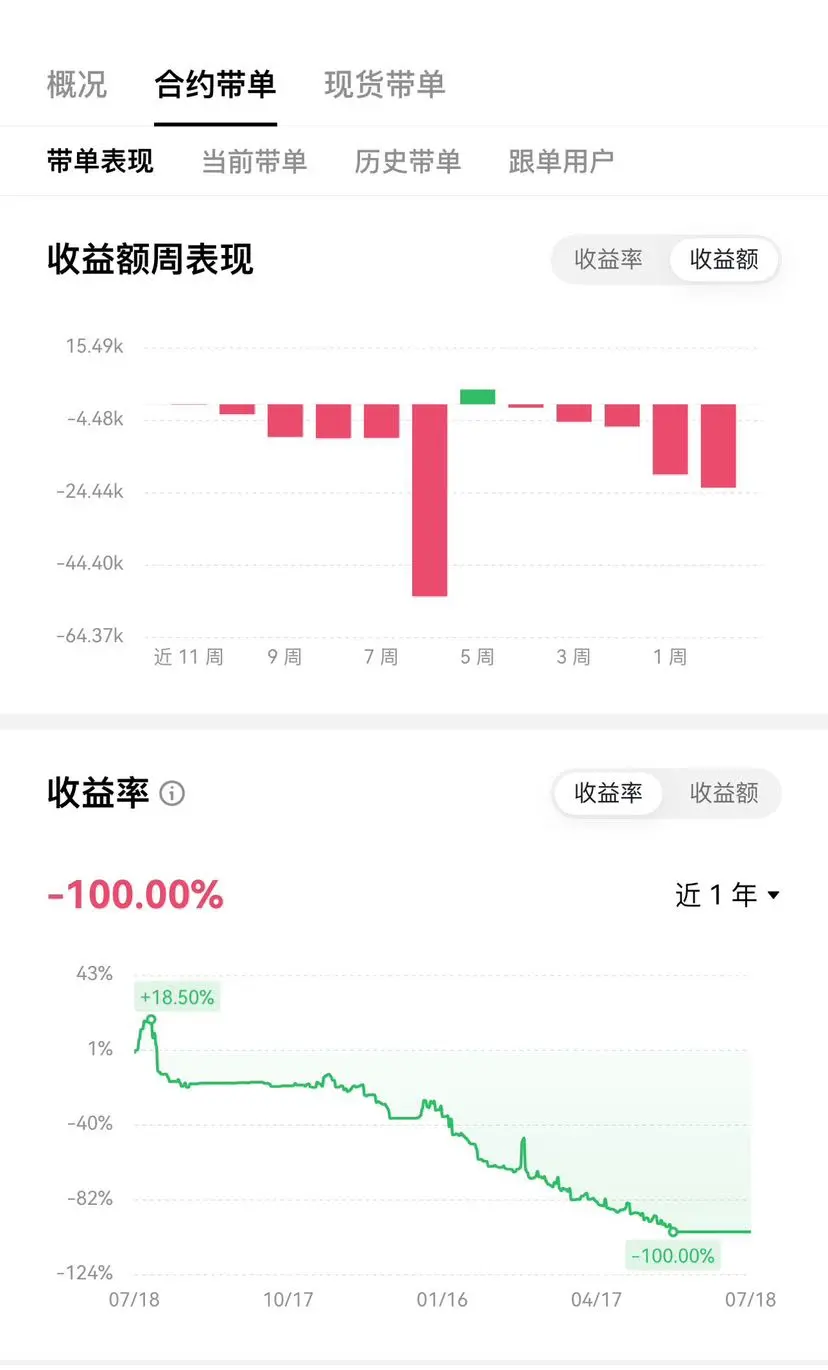Select 收益率 in the lower chart toggle
The image size is (828, 1370).
tap(608, 794)
